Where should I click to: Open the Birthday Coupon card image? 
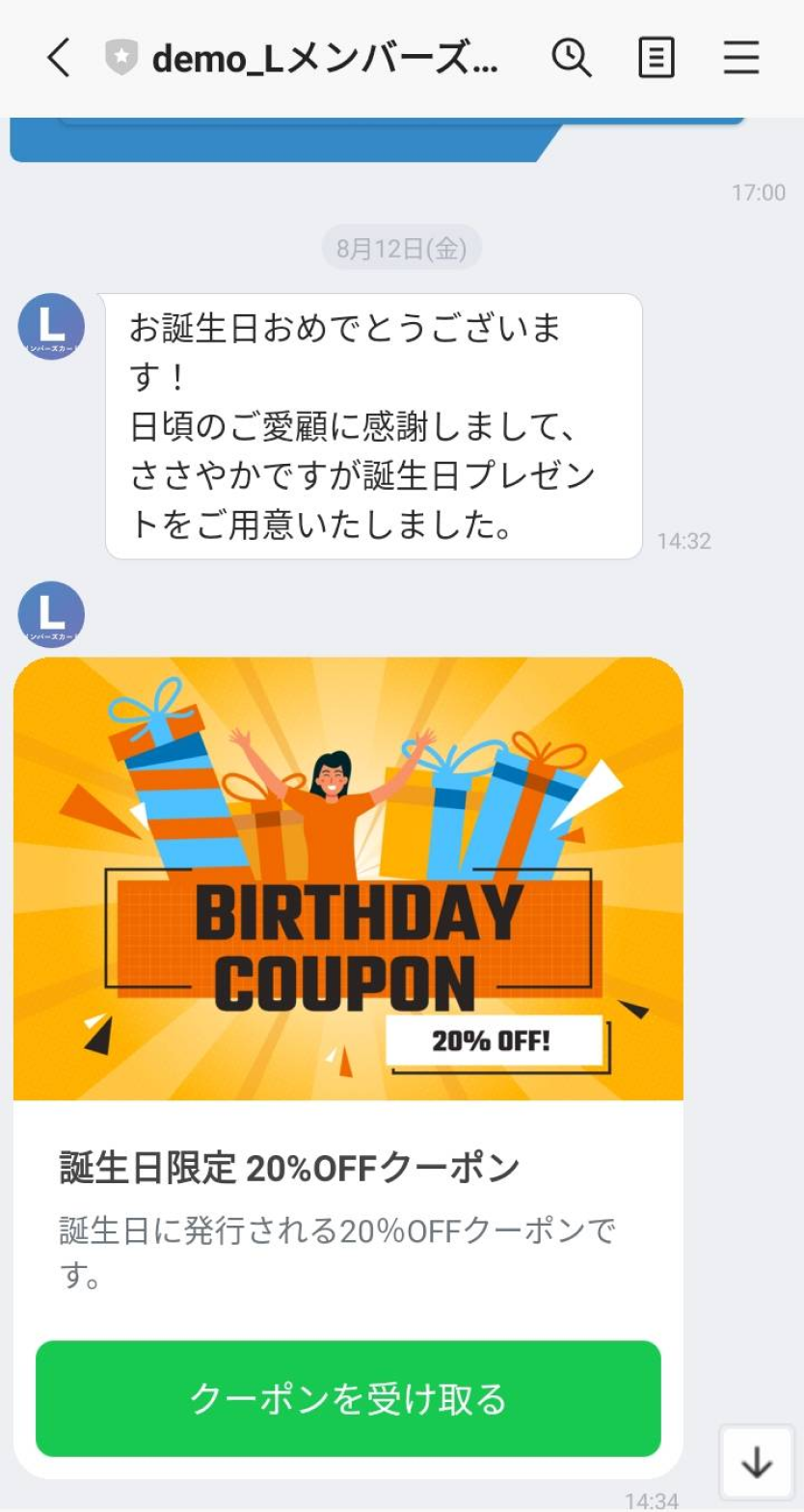click(348, 877)
